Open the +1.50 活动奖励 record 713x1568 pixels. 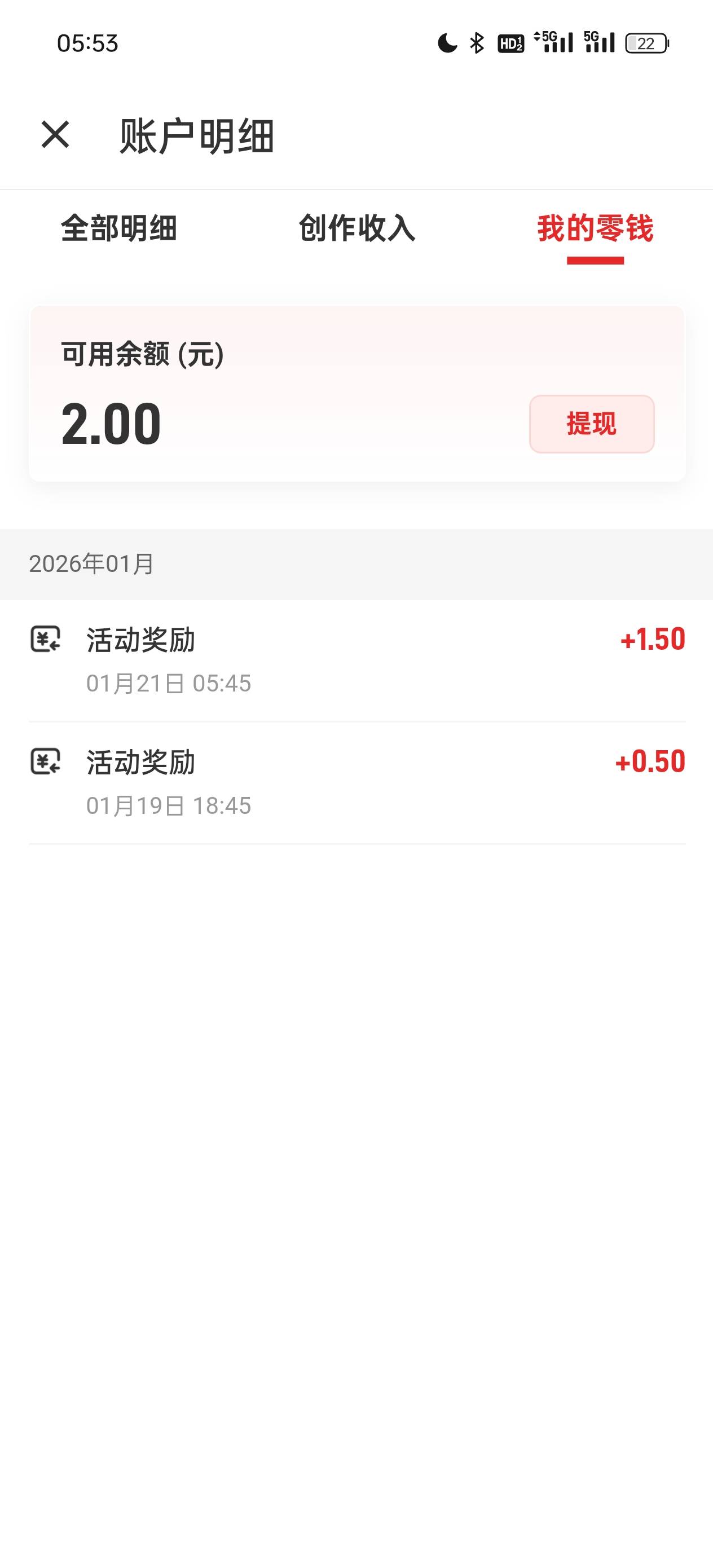(x=357, y=660)
